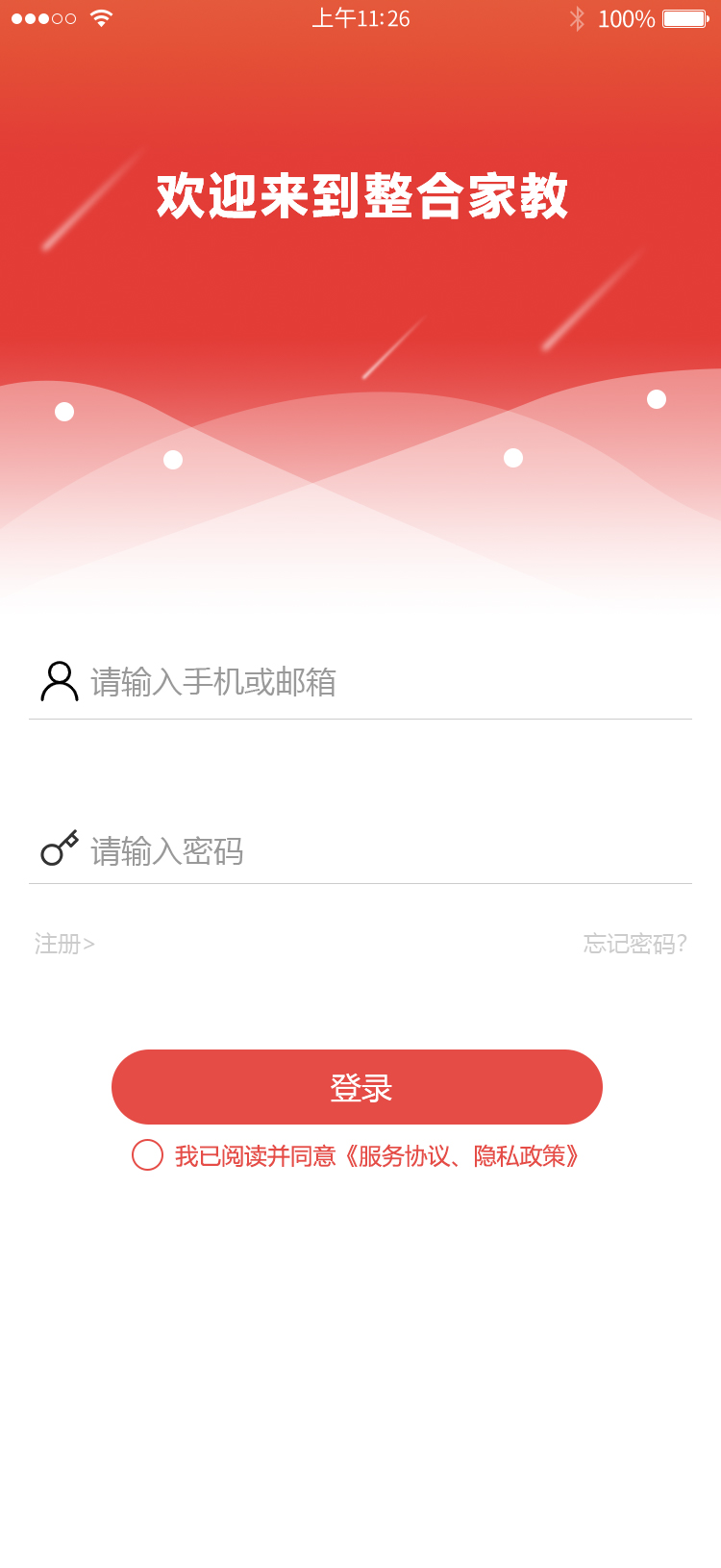Viewport: 721px width, 1568px height.
Task: Tap the password input field
Action: click(x=385, y=851)
